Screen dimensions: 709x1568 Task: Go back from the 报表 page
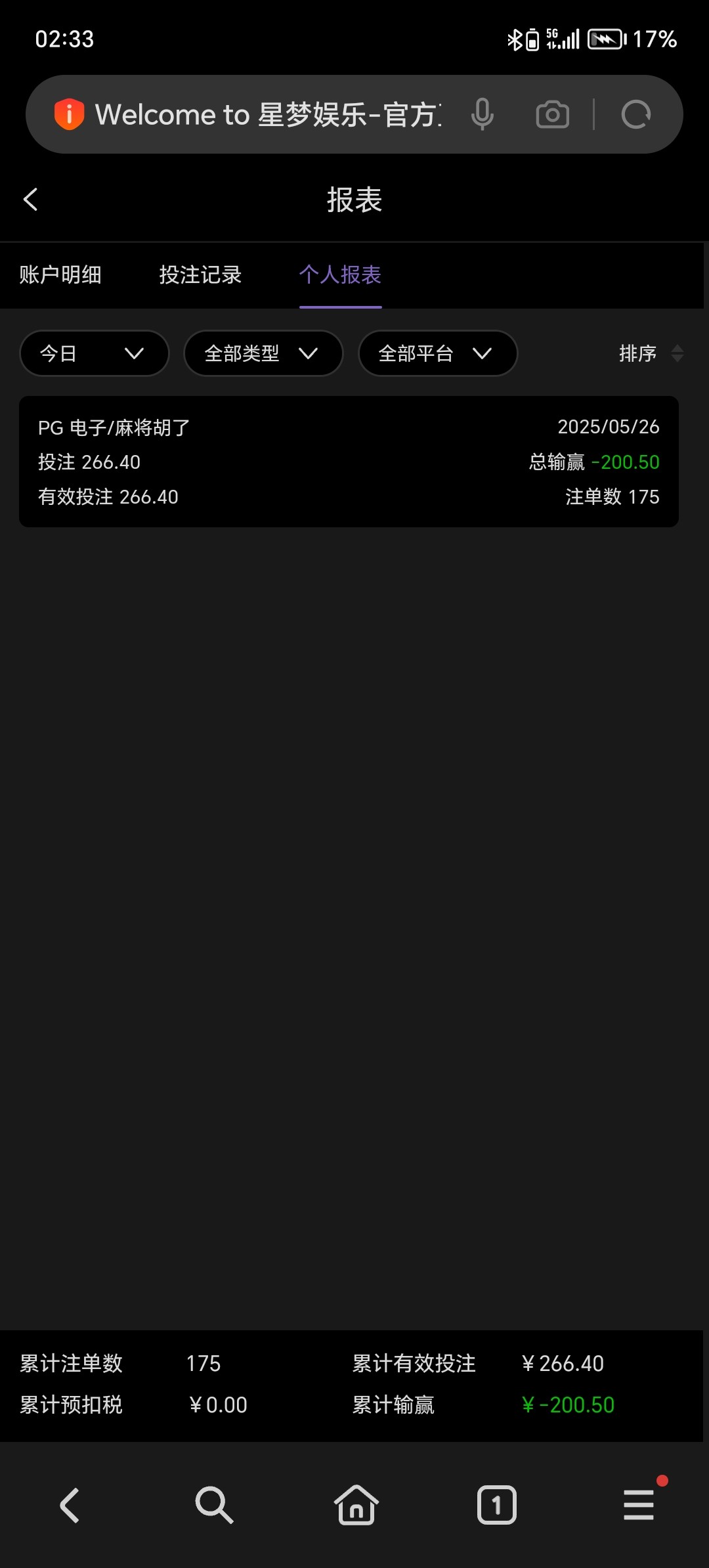click(x=31, y=200)
